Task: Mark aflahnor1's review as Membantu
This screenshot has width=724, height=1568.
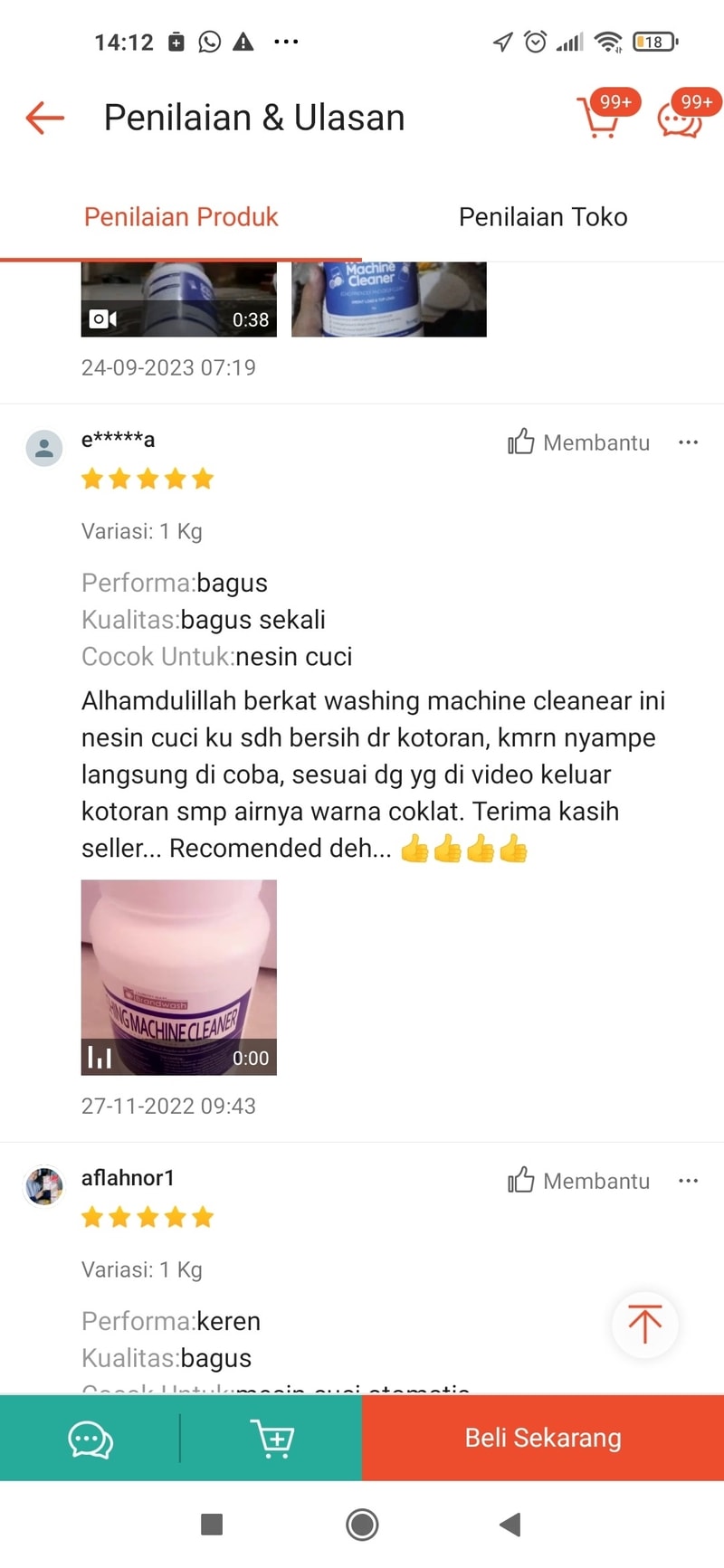Action: (579, 1181)
